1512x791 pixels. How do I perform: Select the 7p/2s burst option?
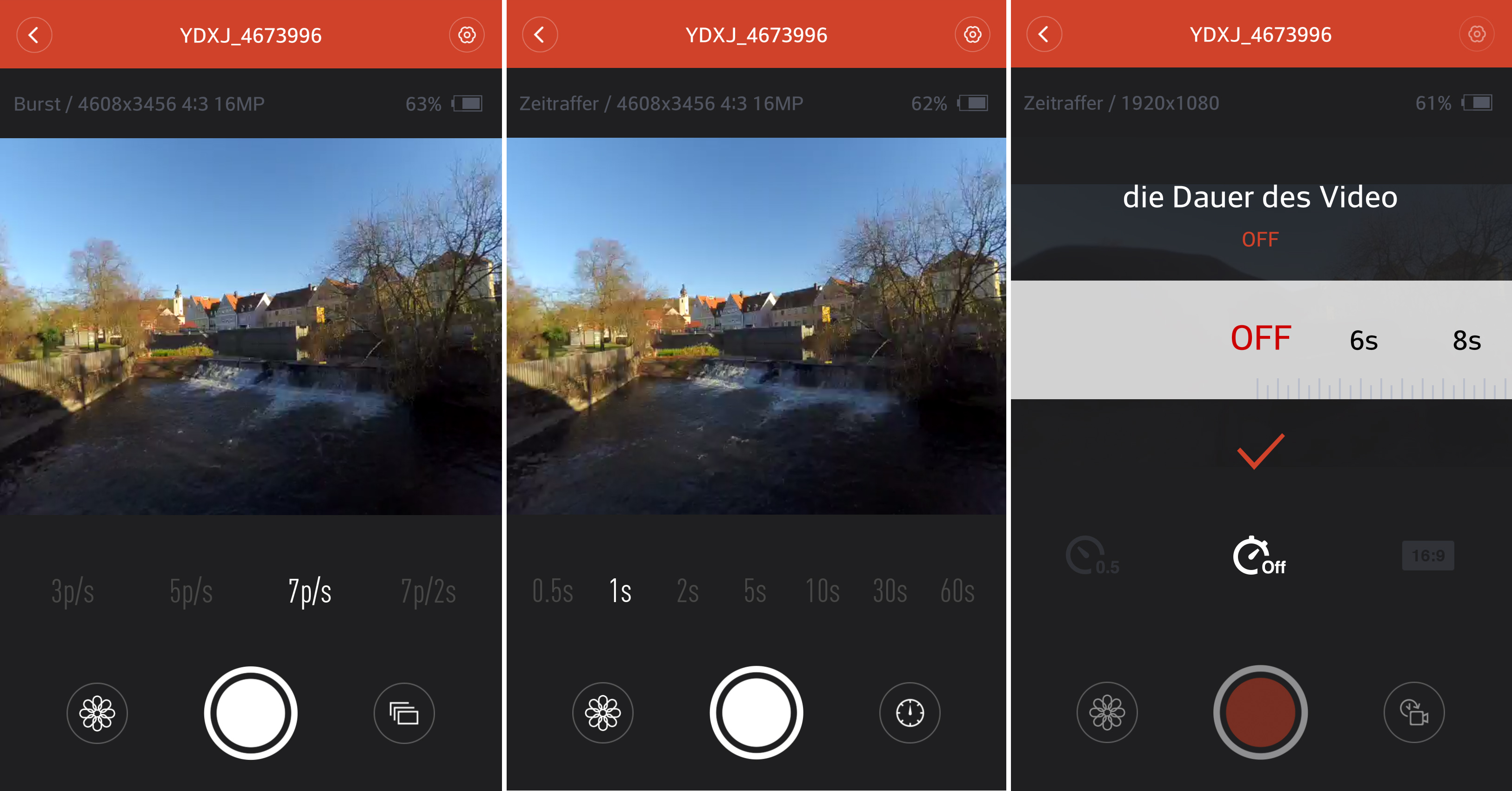pyautogui.click(x=428, y=591)
